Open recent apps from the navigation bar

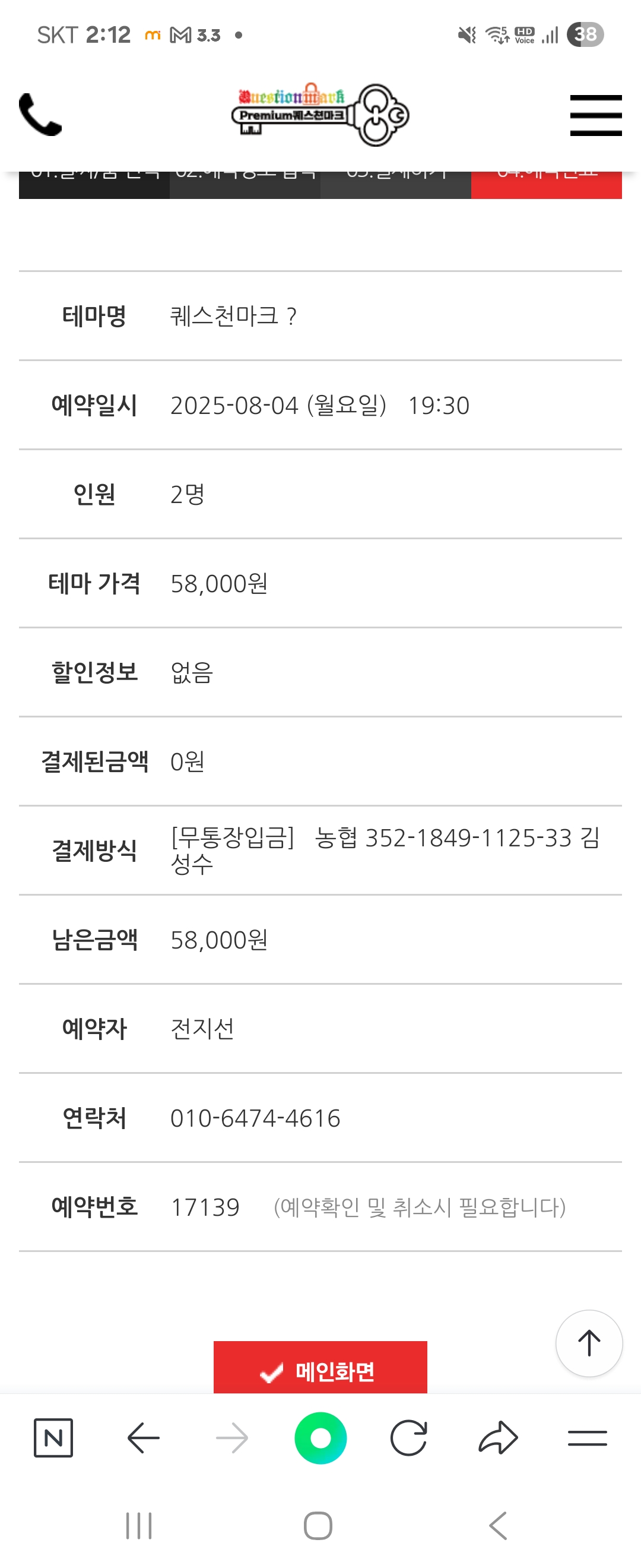[x=139, y=1525]
